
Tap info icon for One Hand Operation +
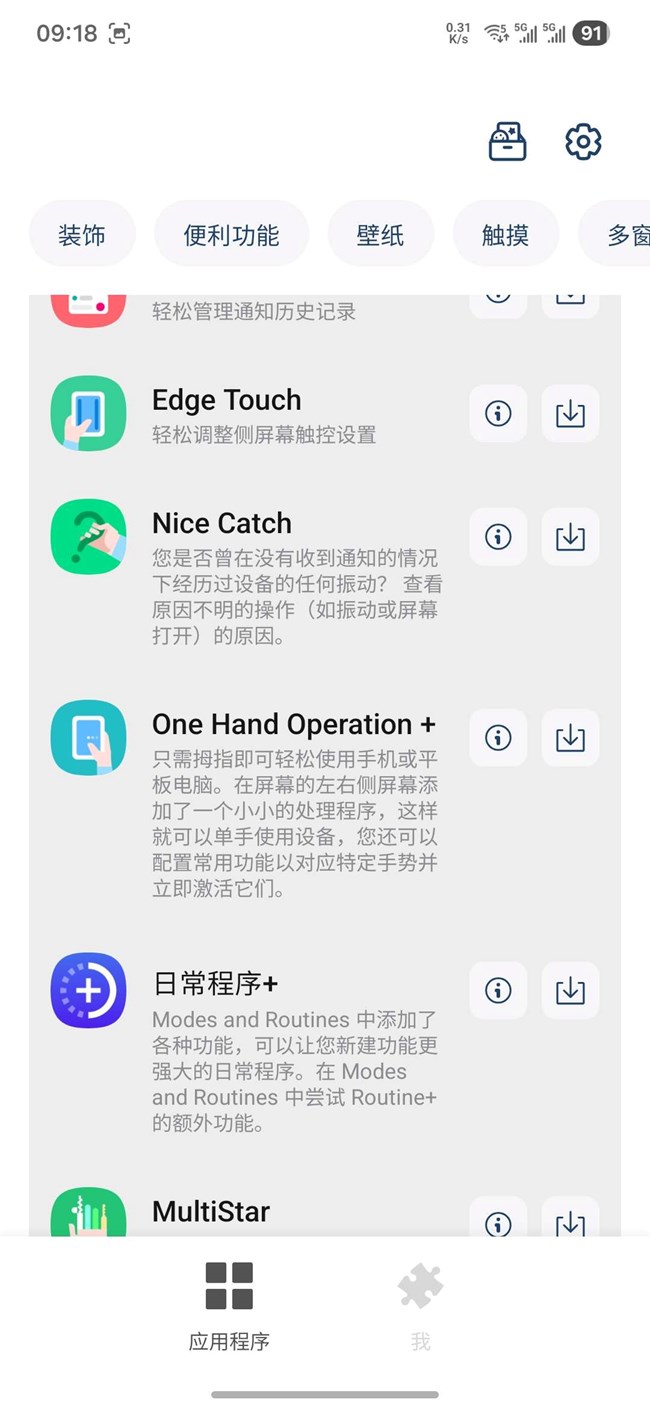498,738
